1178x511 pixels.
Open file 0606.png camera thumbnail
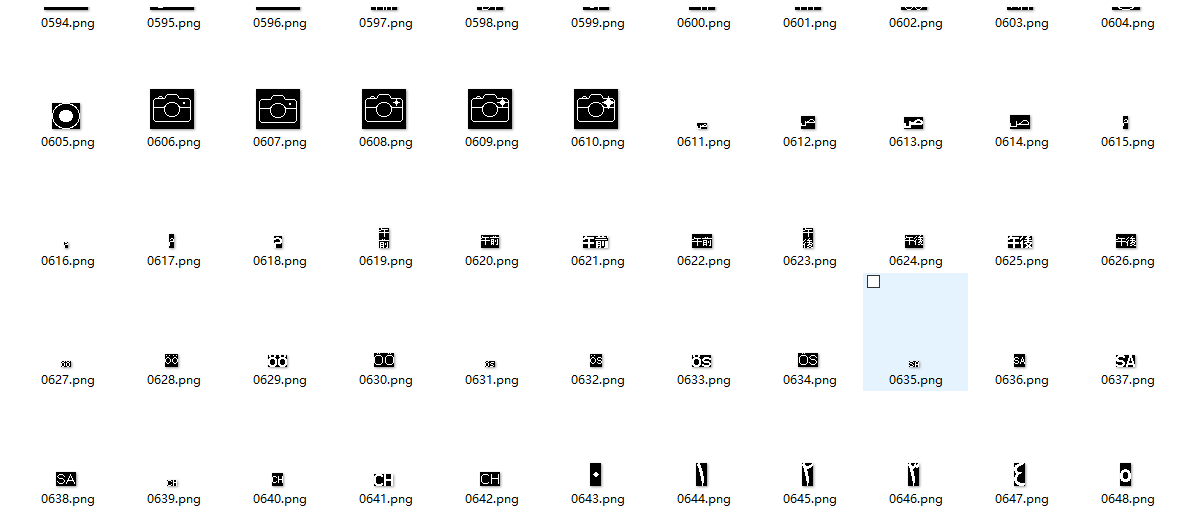point(173,109)
